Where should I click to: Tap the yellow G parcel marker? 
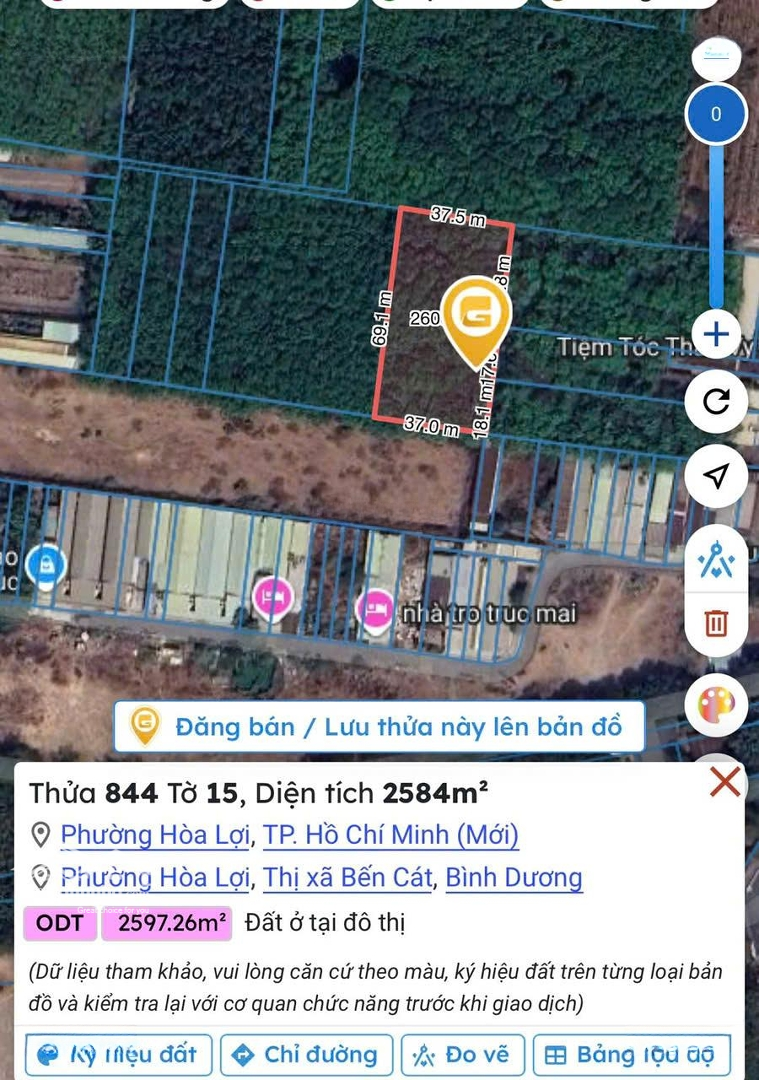[476, 315]
